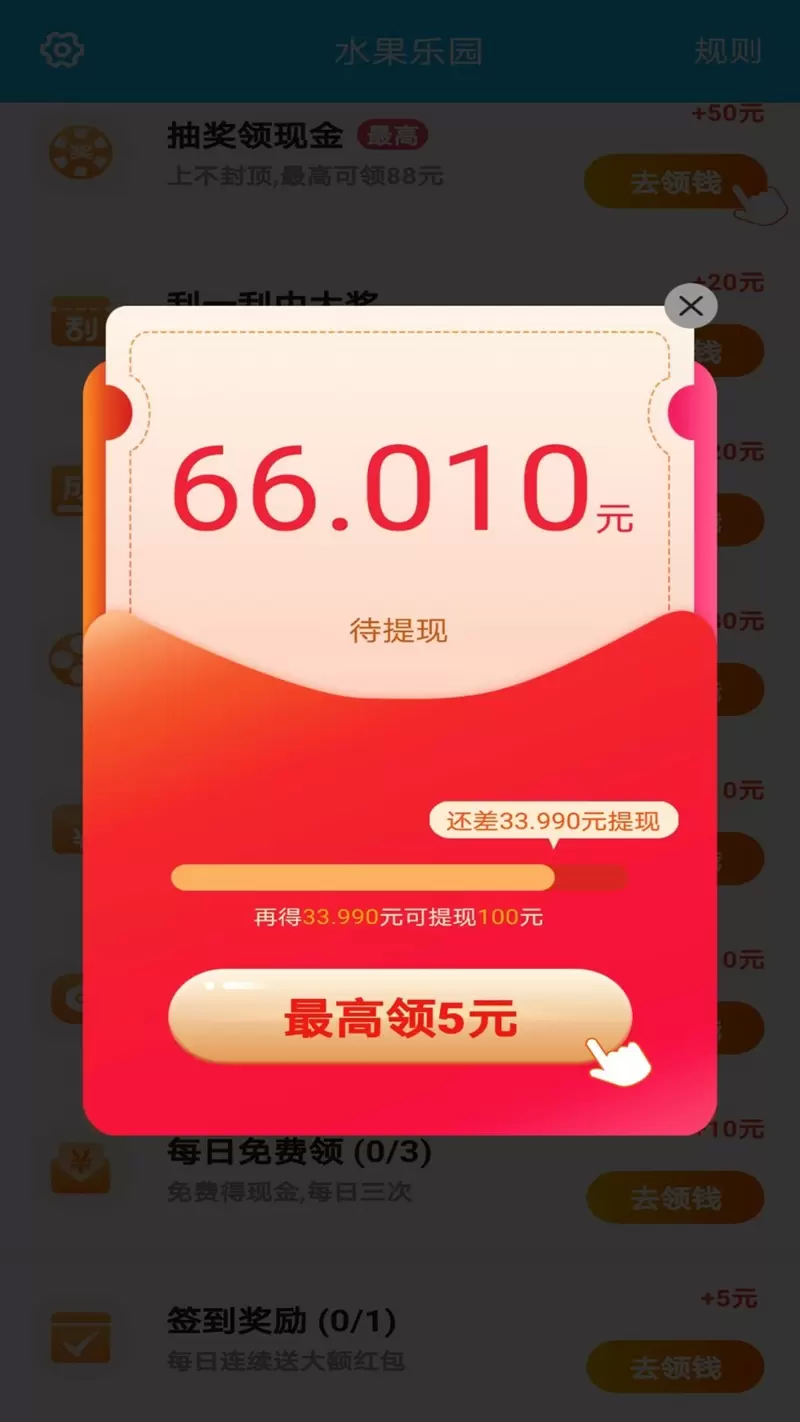The height and width of the screenshot is (1422, 800).
Task: Tap 去领钱 for 签到奖励
Action: coord(675,1366)
